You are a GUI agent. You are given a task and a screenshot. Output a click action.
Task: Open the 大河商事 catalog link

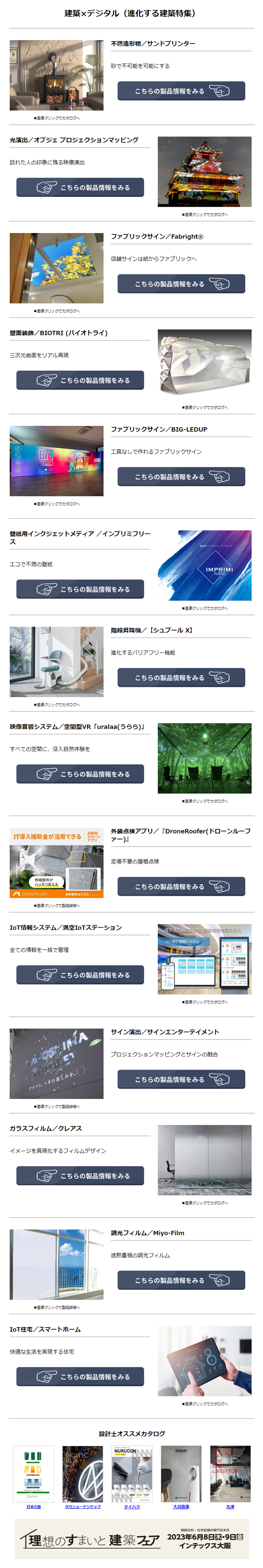tap(181, 1507)
